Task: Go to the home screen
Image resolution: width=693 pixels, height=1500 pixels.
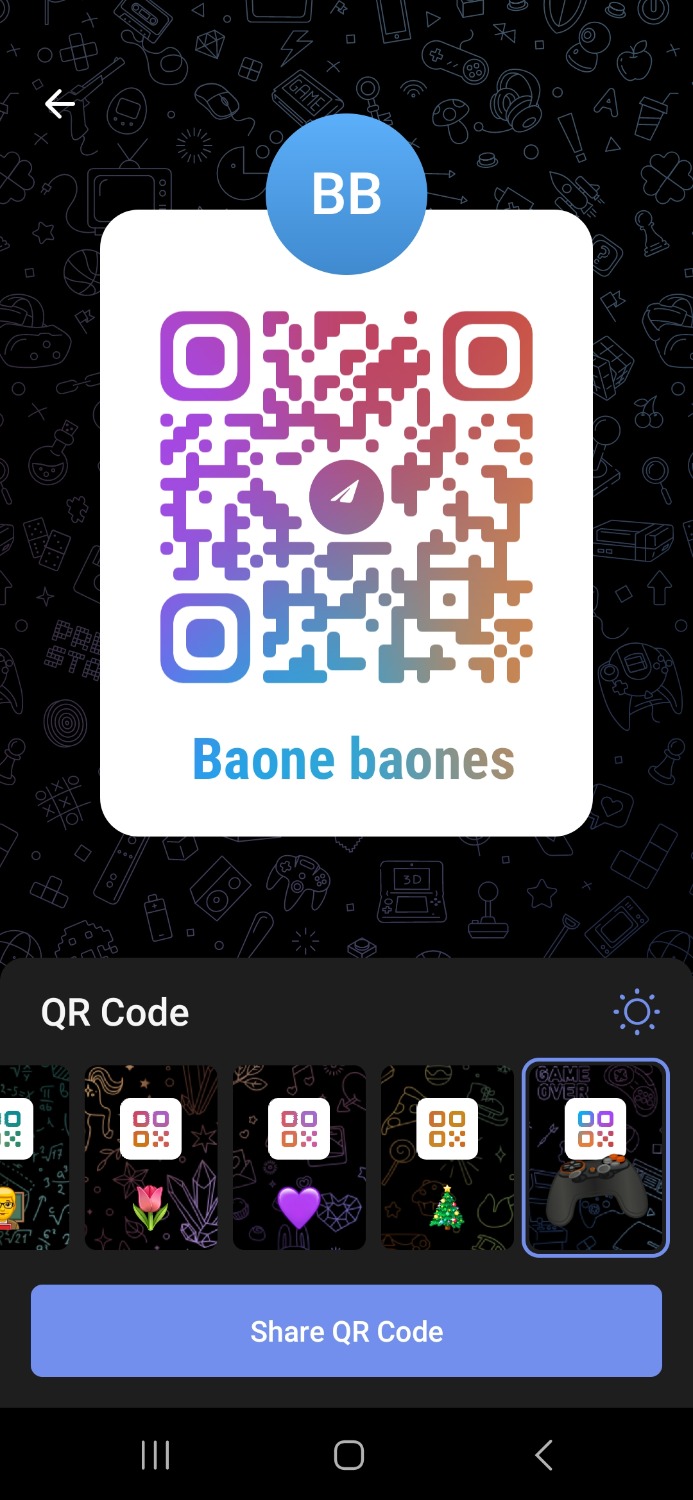Action: [x=348, y=1455]
